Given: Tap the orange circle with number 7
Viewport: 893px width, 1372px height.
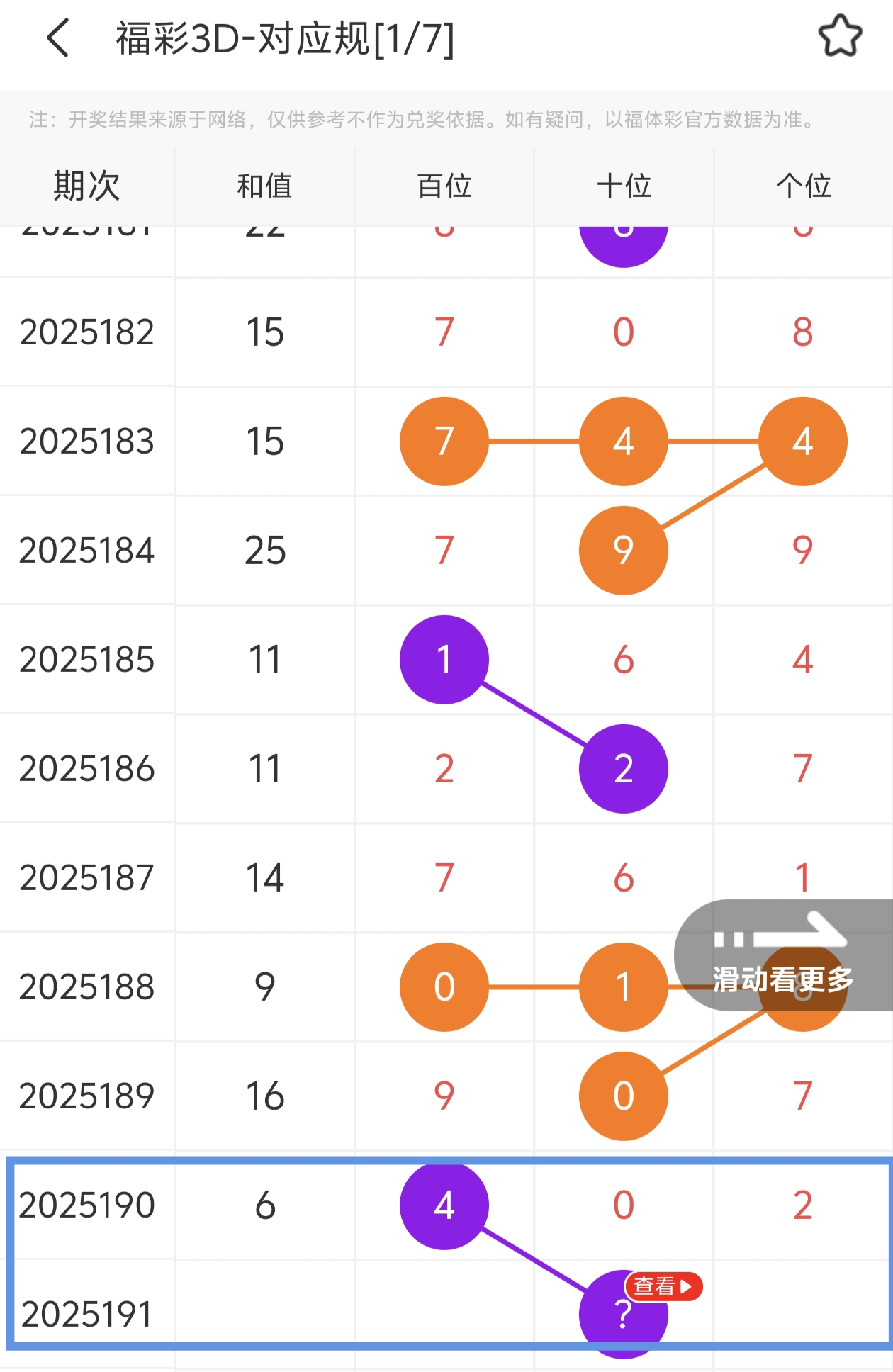Looking at the screenshot, I should click(443, 441).
